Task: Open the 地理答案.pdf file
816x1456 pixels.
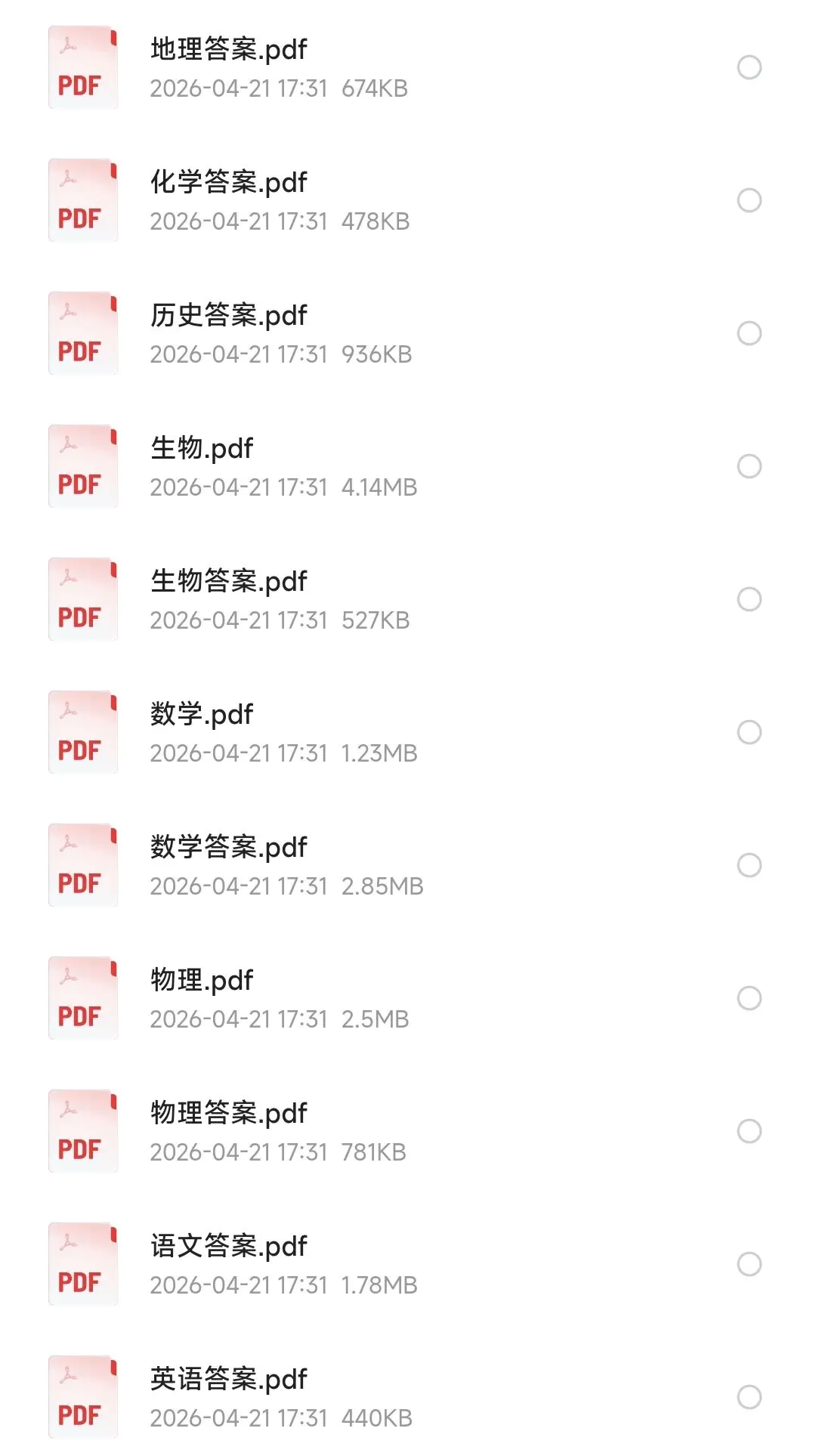Action: tap(228, 50)
